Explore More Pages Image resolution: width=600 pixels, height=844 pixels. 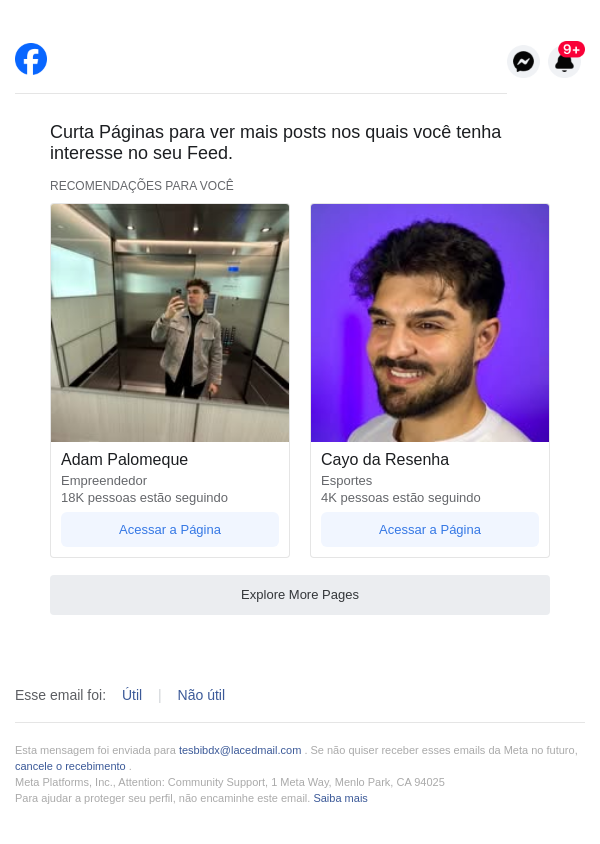300,594
